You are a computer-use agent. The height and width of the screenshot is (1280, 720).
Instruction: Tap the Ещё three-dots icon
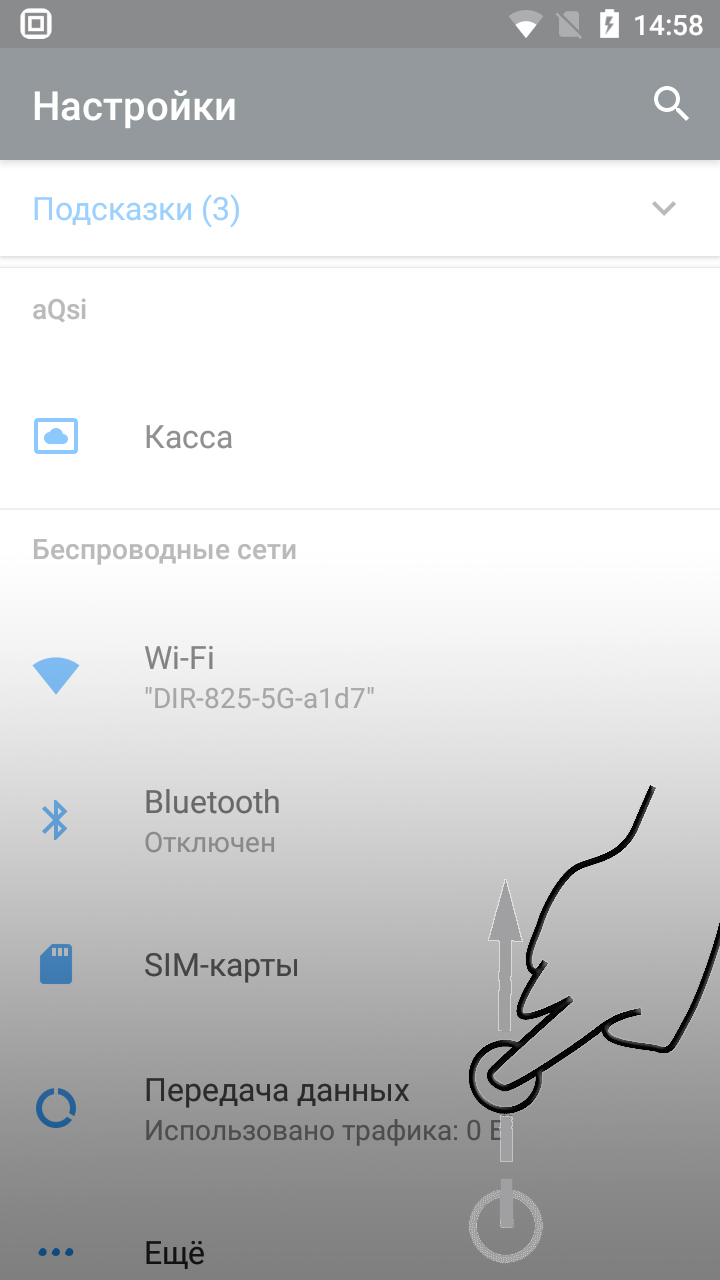[57, 1251]
